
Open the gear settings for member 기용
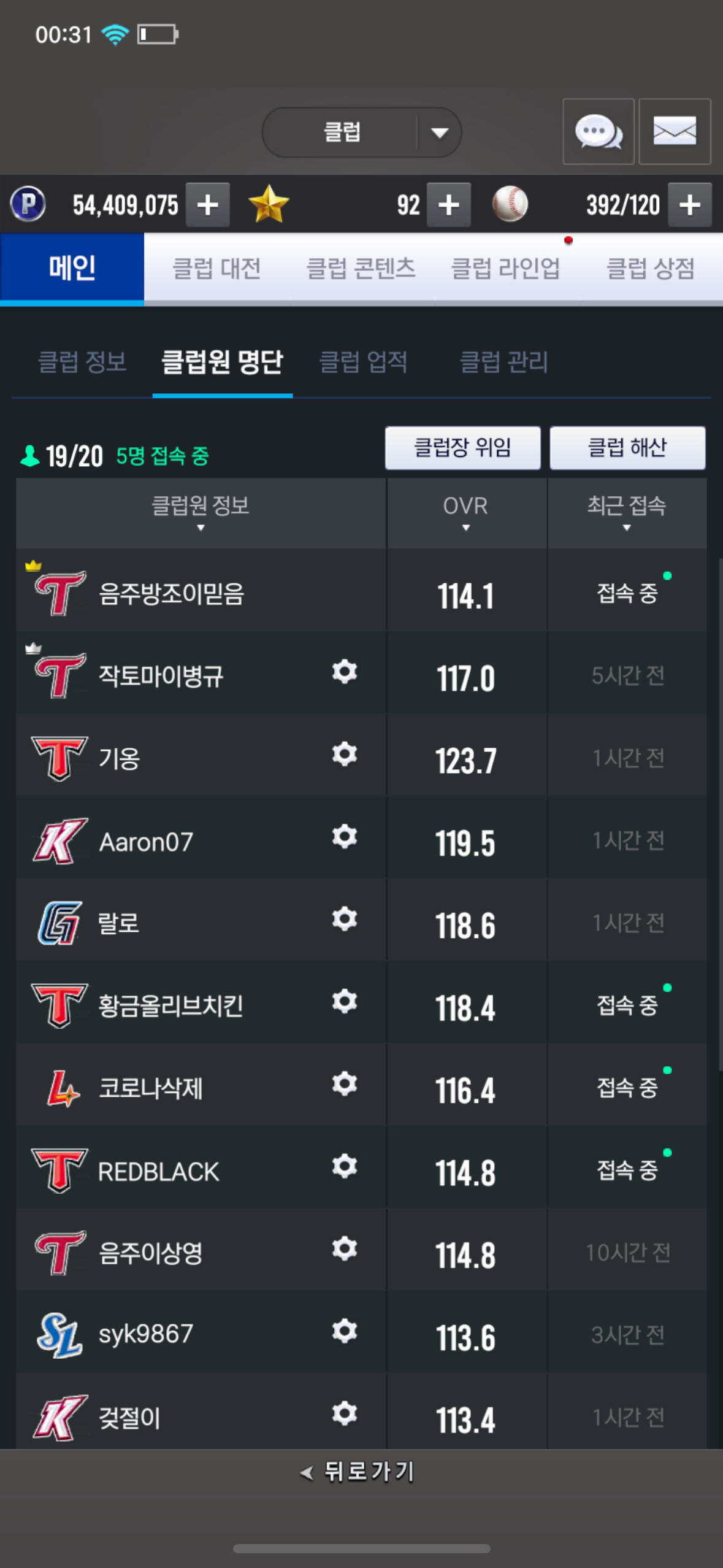(x=345, y=755)
